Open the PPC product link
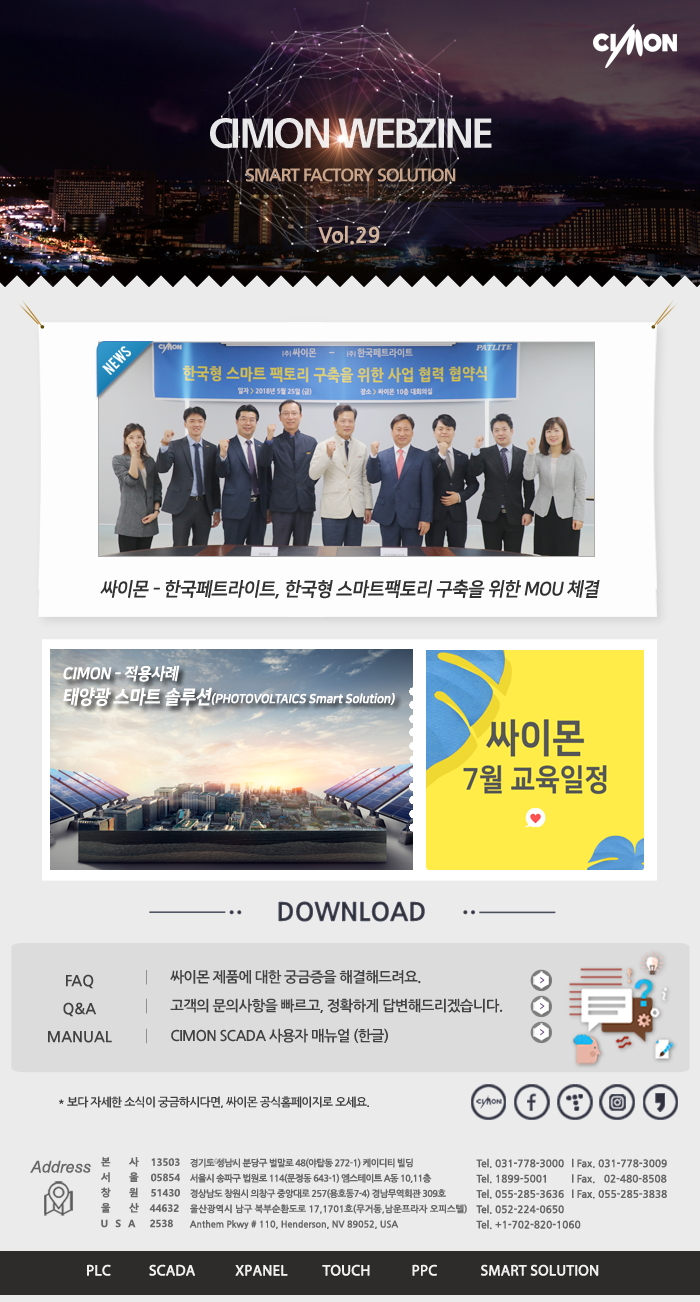700x1302 pixels. tap(424, 1270)
